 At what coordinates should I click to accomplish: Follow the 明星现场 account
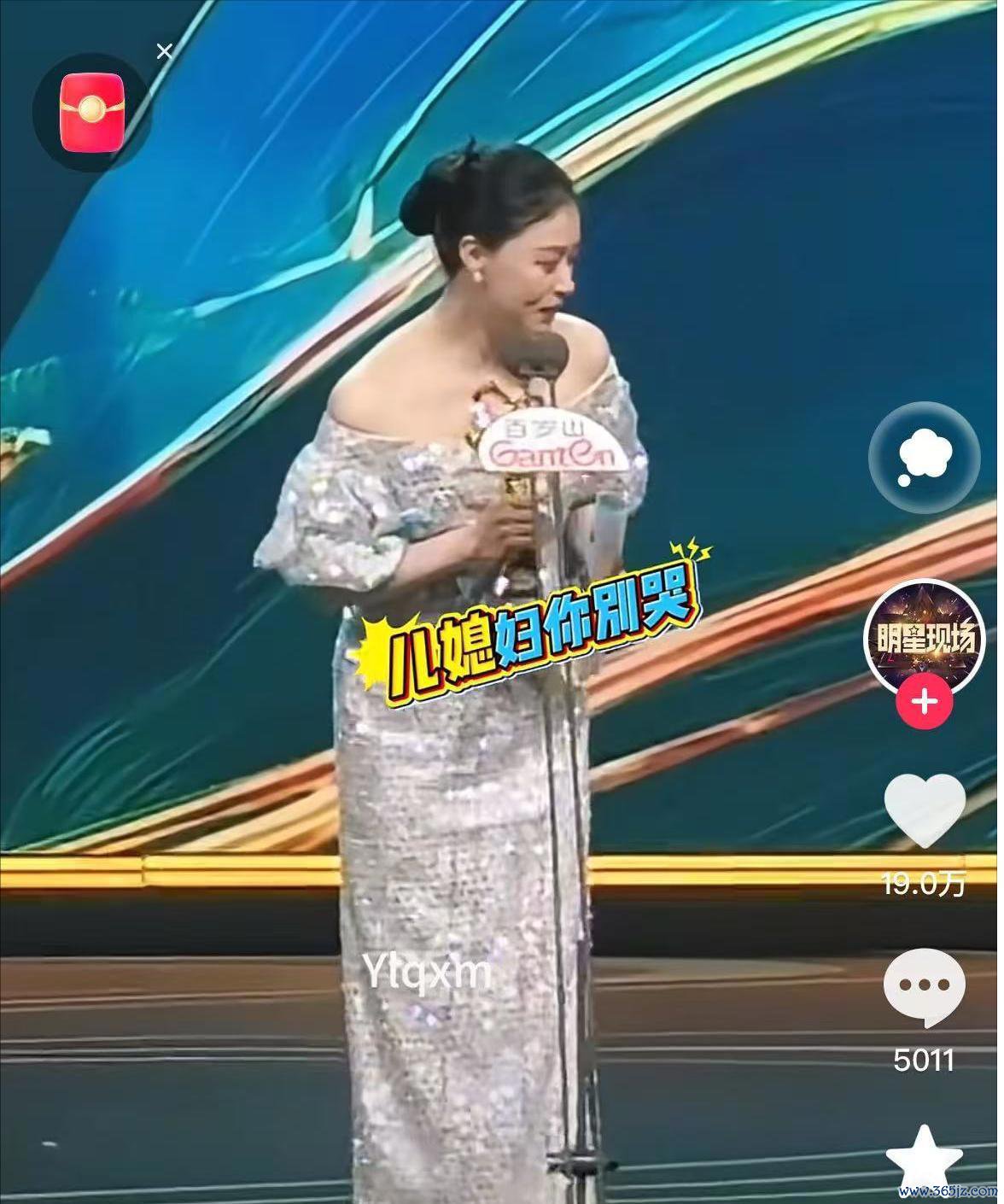pyautogui.click(x=925, y=702)
